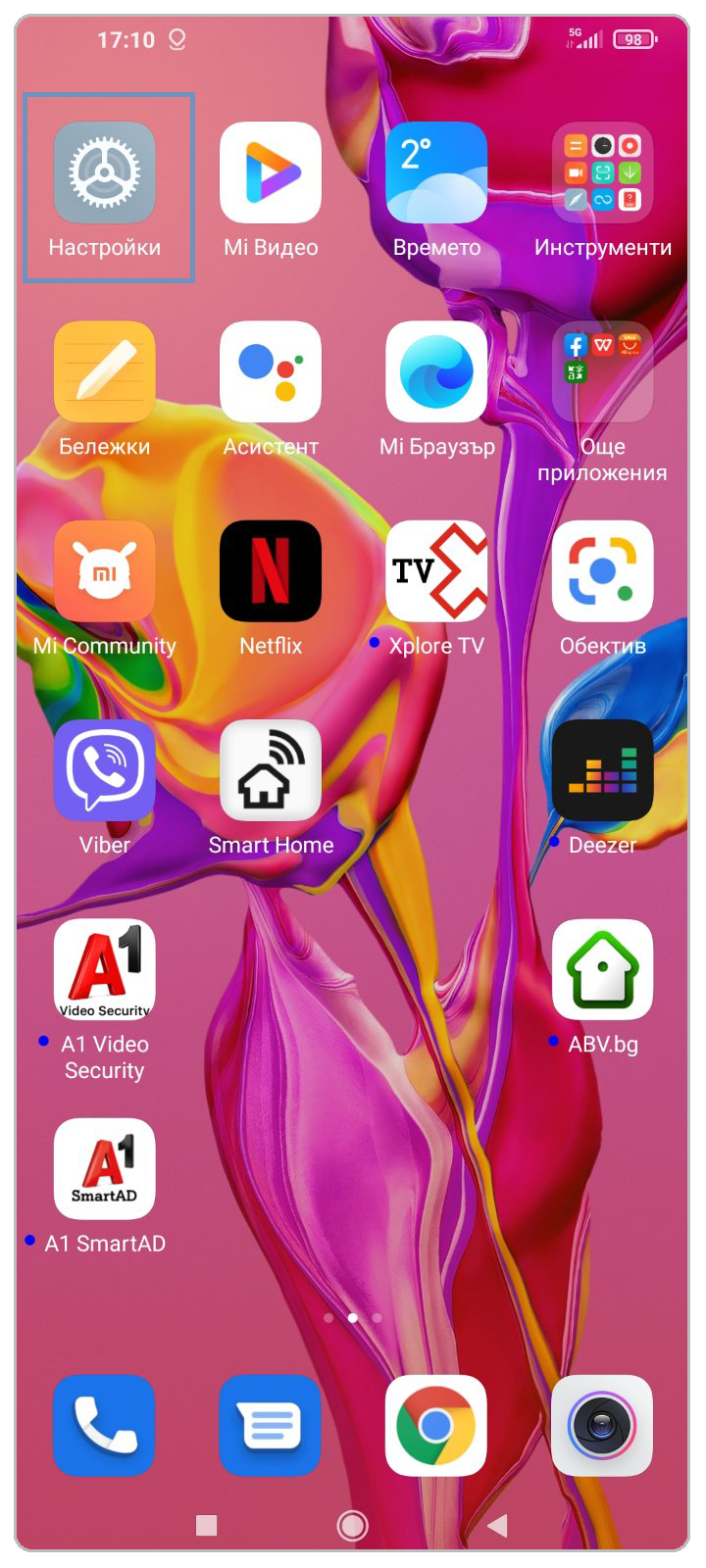The width and height of the screenshot is (706, 1568).
Task: Open the Chrome browser in the dock
Action: [x=436, y=1425]
